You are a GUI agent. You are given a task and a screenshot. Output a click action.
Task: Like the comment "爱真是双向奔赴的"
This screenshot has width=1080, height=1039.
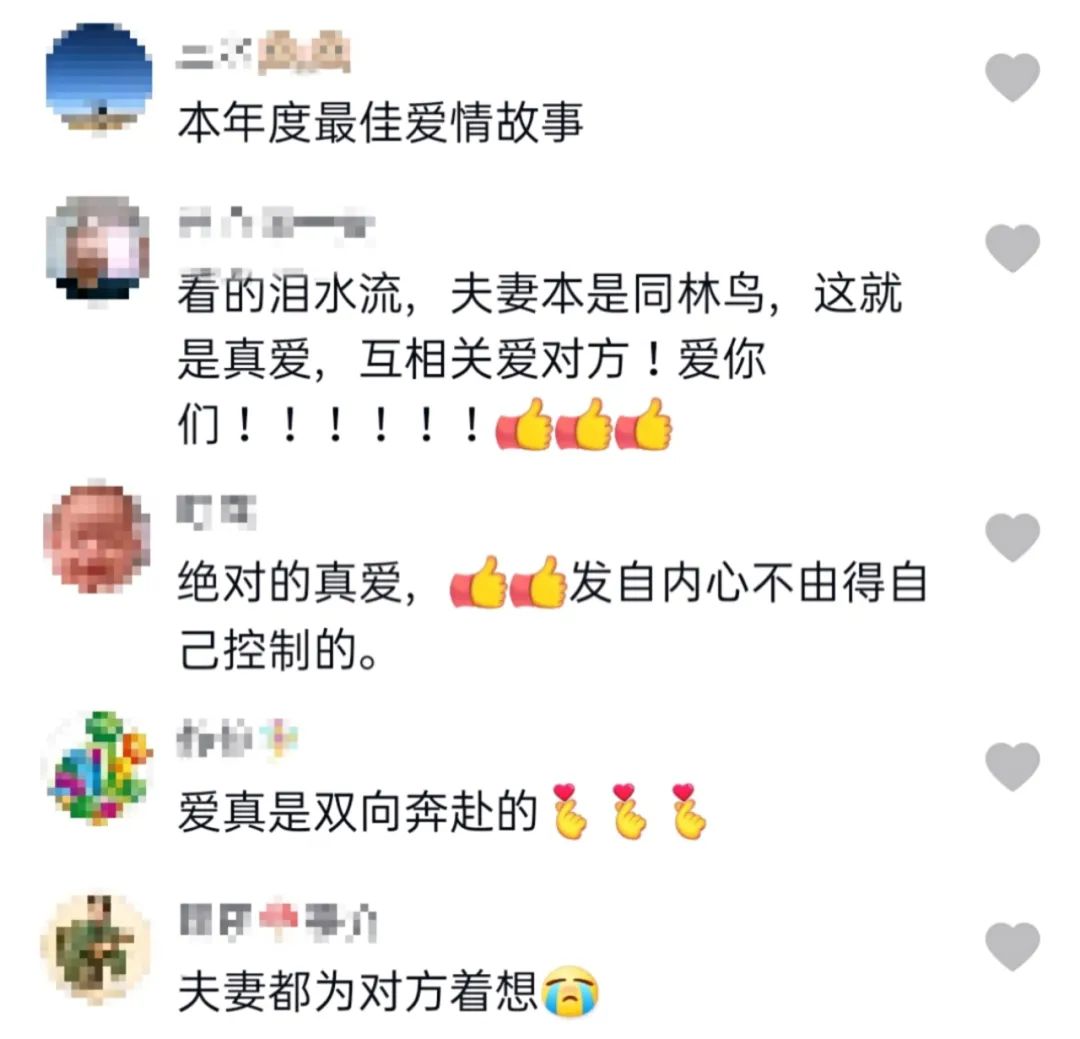[1012, 767]
